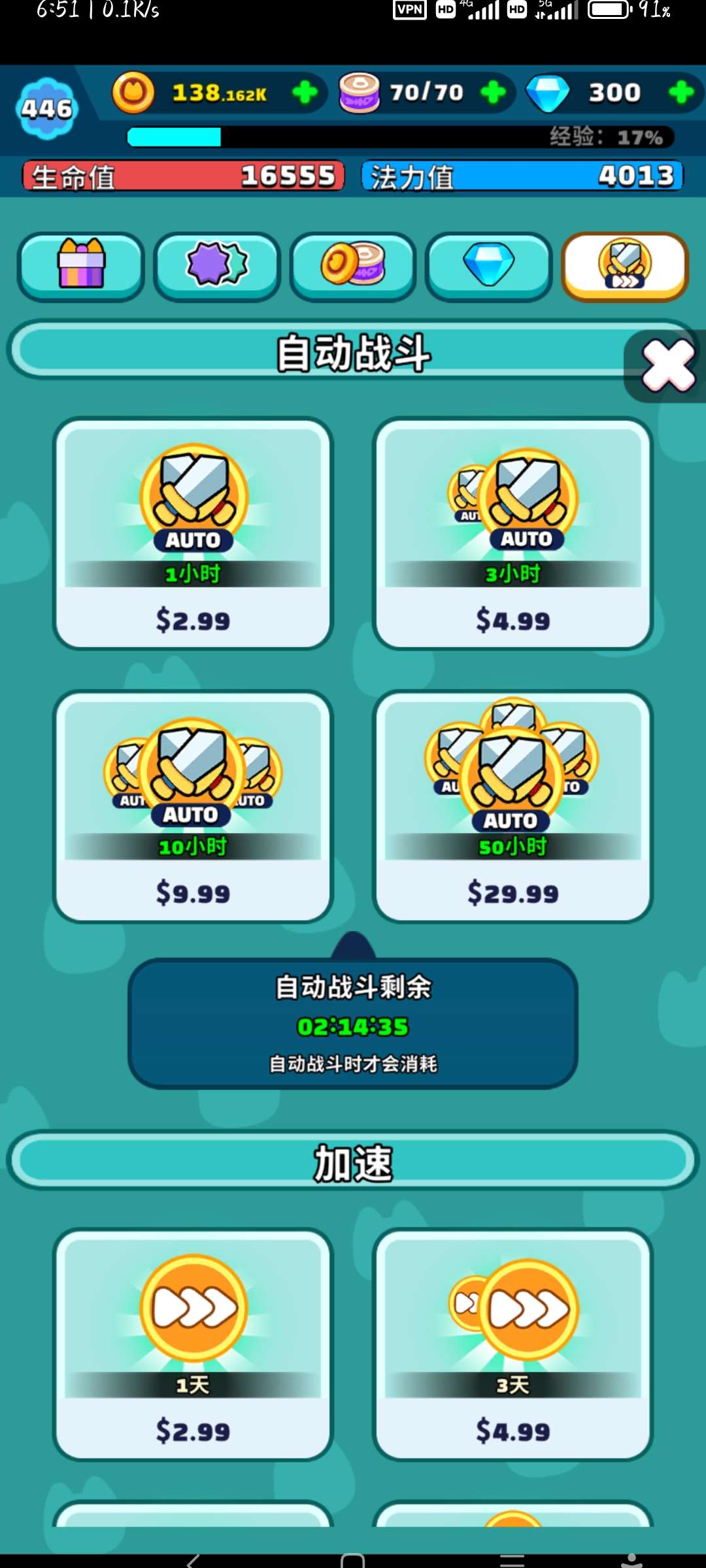This screenshot has width=706, height=1568.
Task: Tap the level 446 badge
Action: (46, 108)
